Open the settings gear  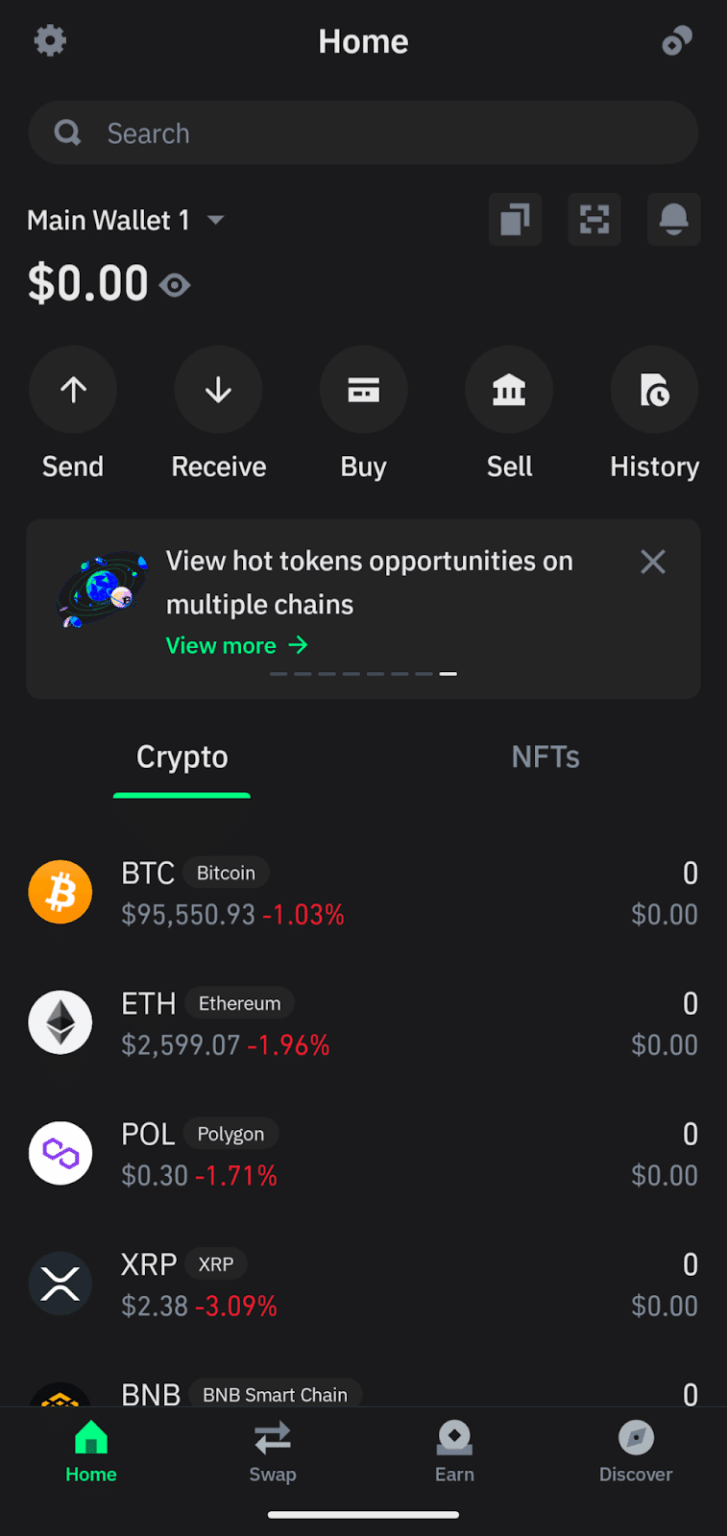(50, 40)
